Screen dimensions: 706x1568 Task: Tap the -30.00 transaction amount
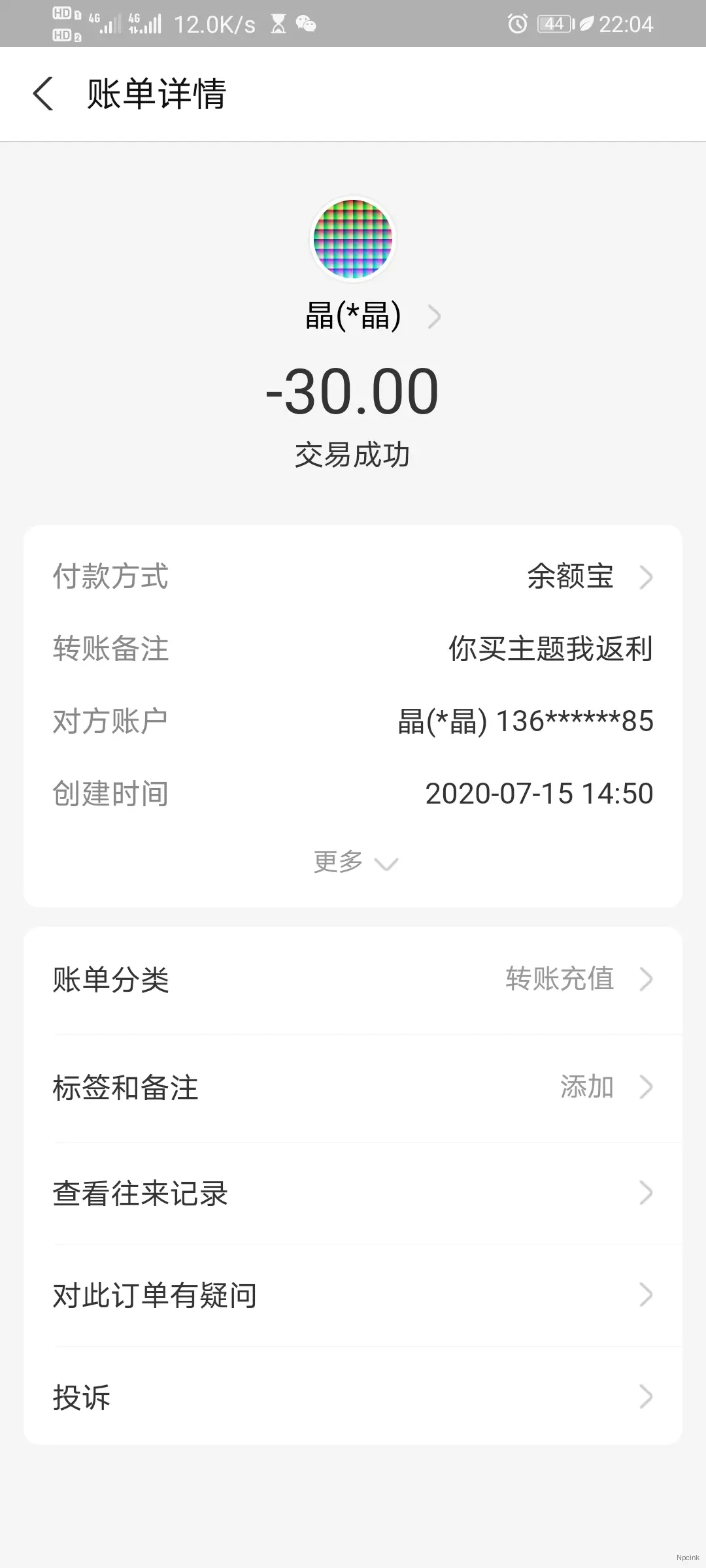point(352,392)
